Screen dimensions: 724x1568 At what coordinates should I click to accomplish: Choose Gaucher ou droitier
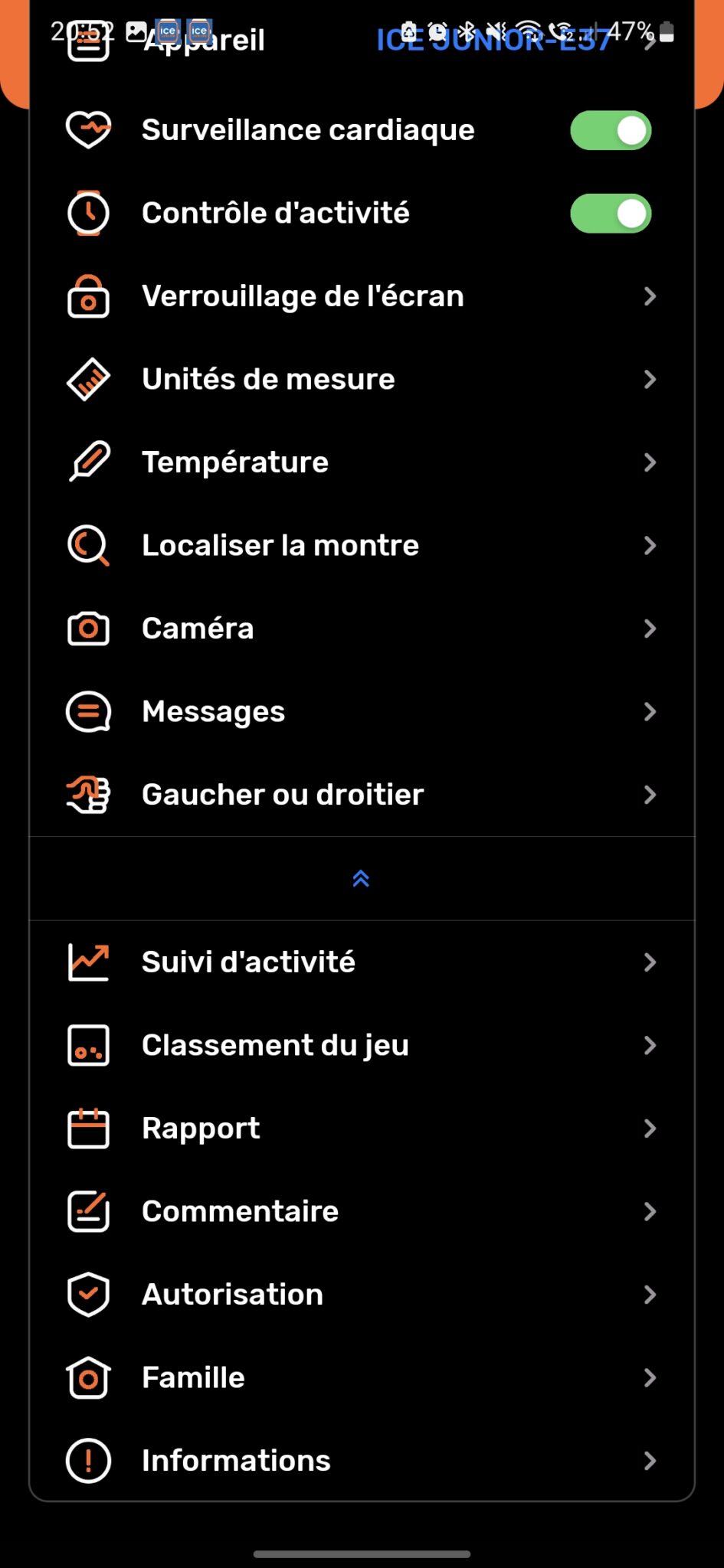[x=362, y=795]
